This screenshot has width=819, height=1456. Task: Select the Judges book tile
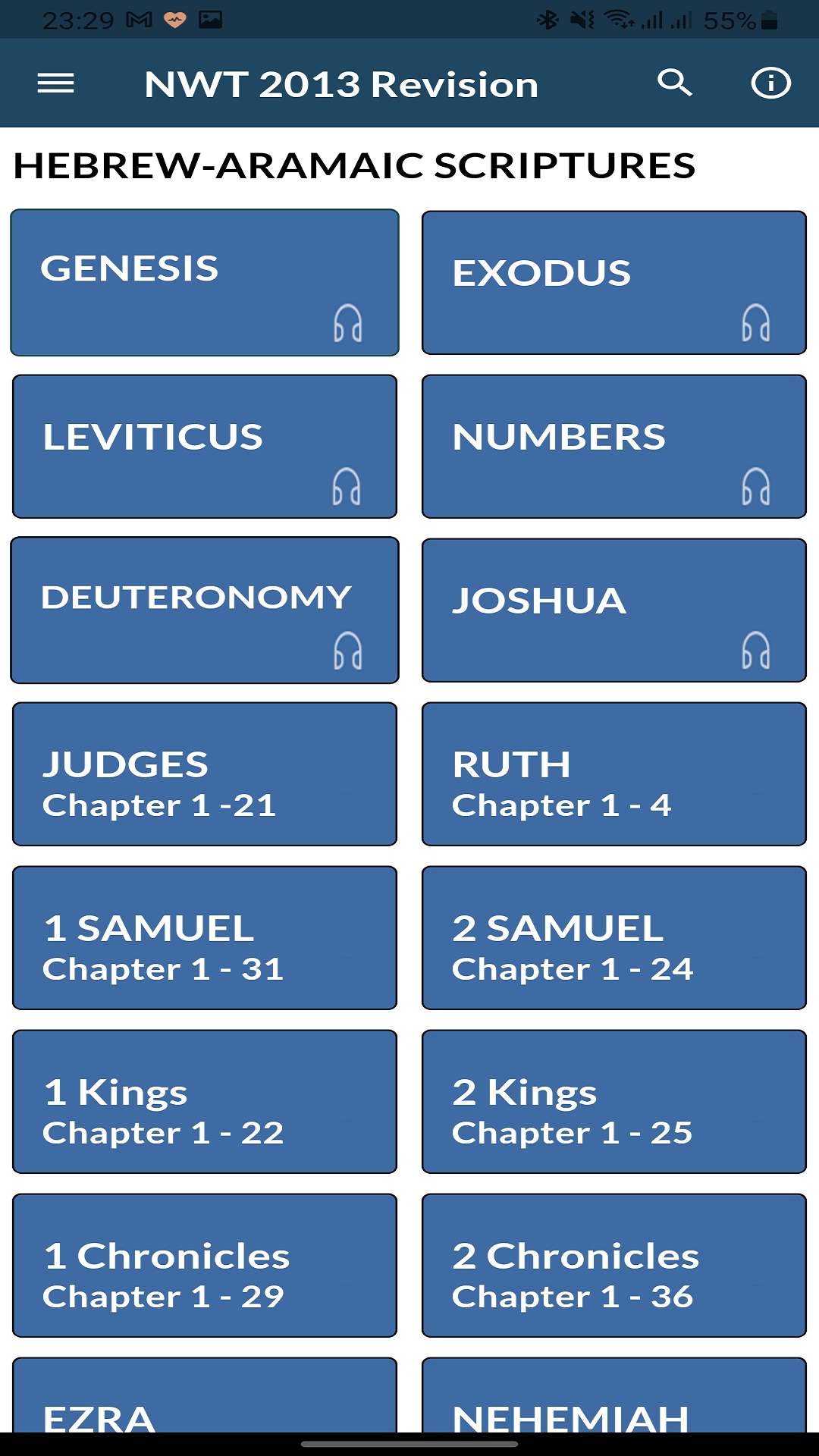pyautogui.click(x=205, y=773)
